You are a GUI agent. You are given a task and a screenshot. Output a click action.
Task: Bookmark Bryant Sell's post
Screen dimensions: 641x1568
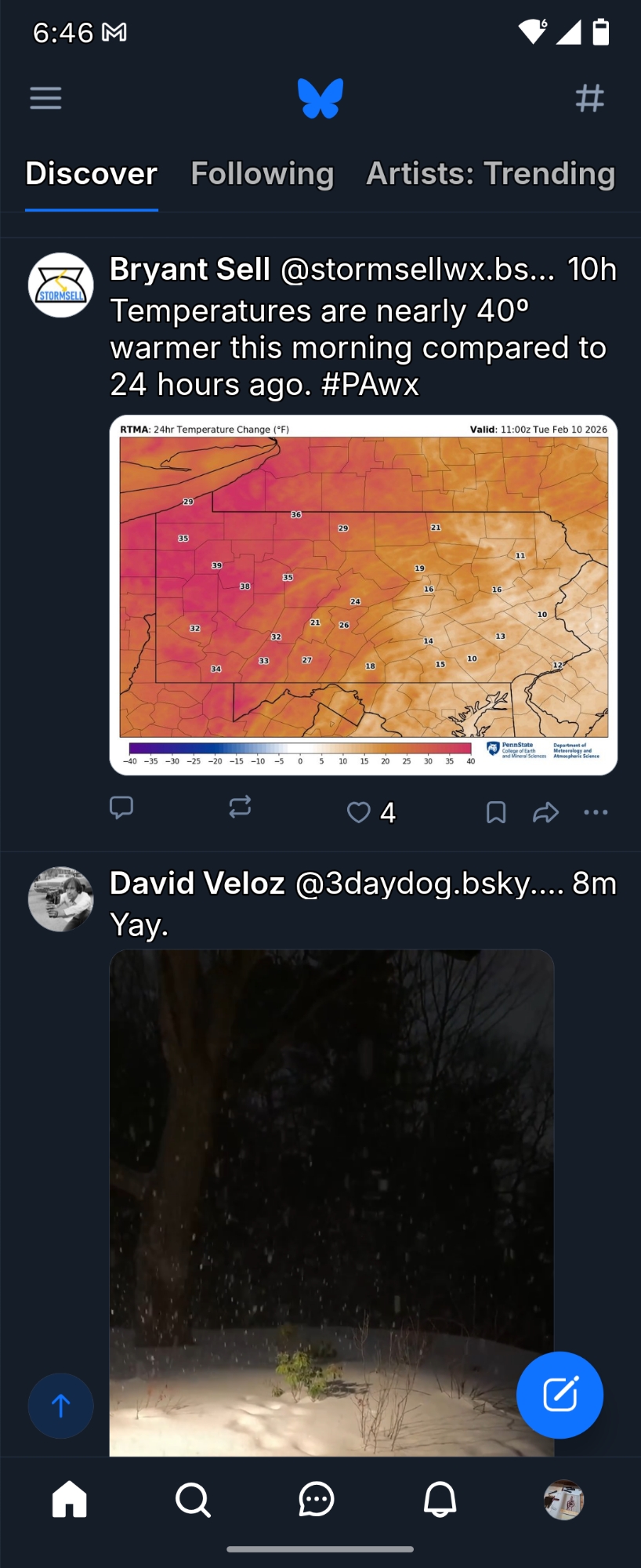point(496,812)
